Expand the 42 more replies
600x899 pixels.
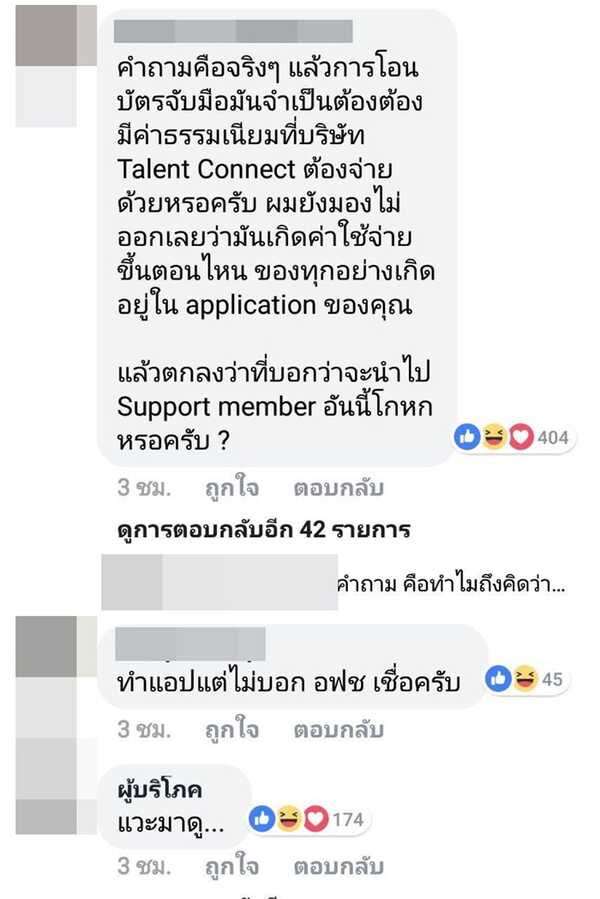[264, 529]
